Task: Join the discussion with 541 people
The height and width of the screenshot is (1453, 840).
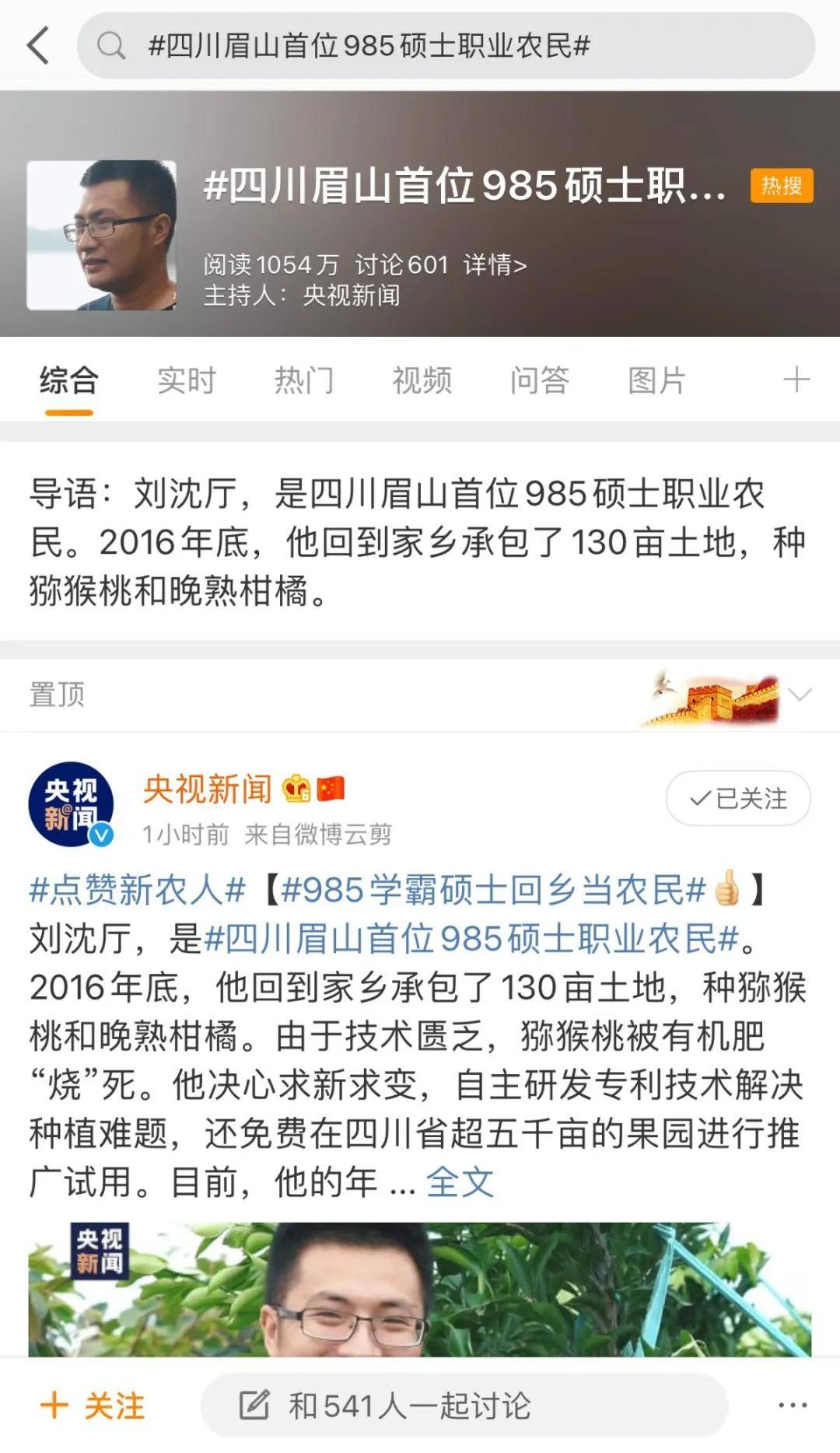Action: click(464, 1405)
